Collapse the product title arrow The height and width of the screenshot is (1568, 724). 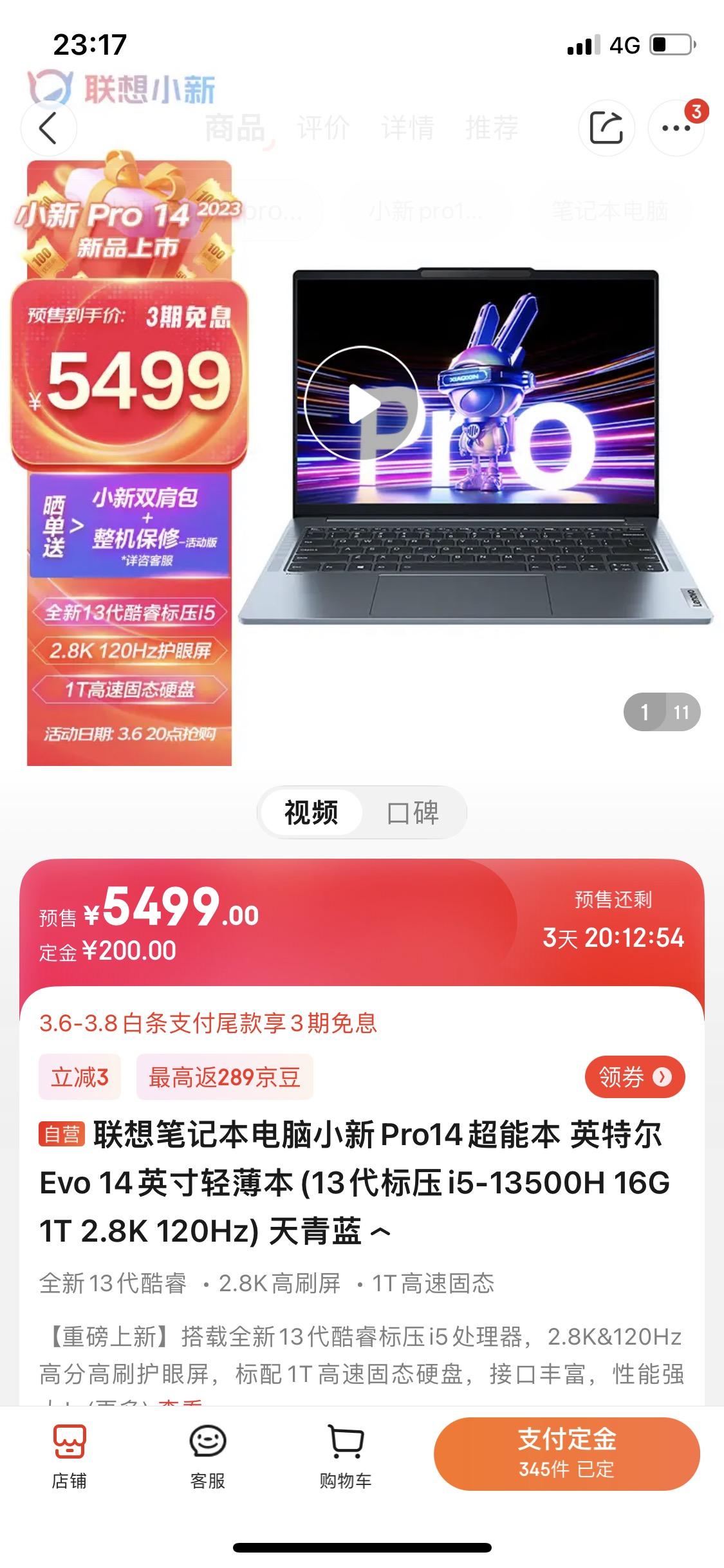tap(381, 1232)
